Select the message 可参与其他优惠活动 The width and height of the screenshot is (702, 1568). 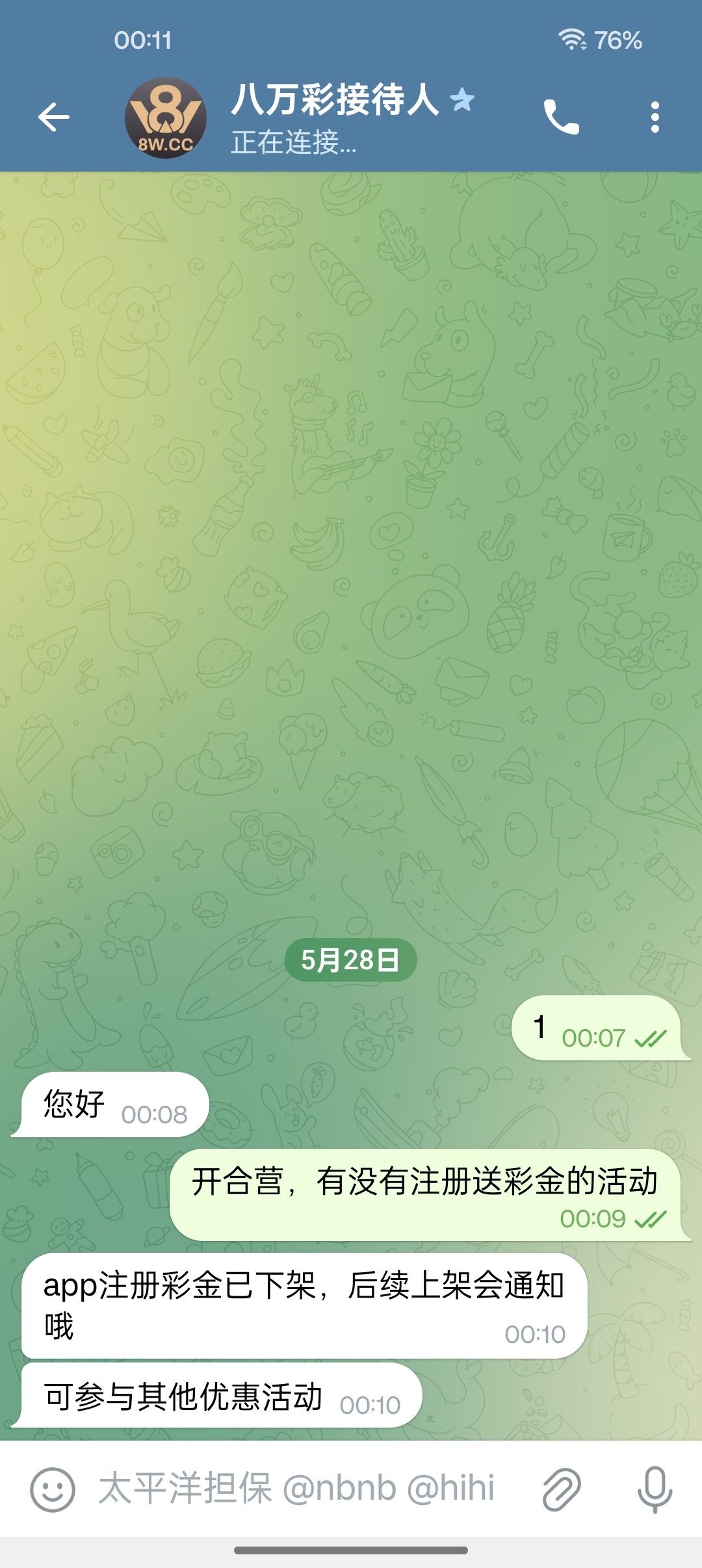click(x=183, y=1396)
